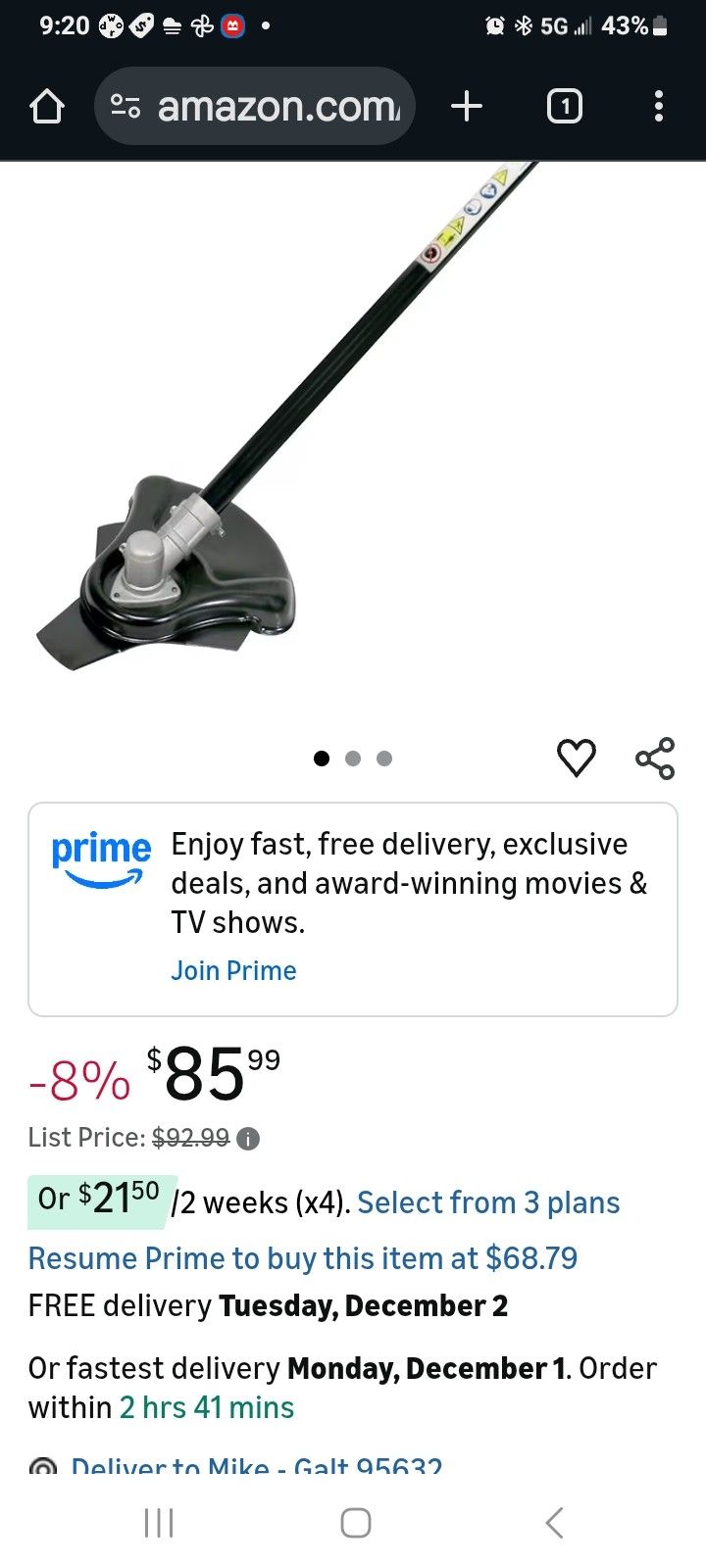Tap the amazon.com address bar
This screenshot has width=706, height=1568.
[275, 106]
